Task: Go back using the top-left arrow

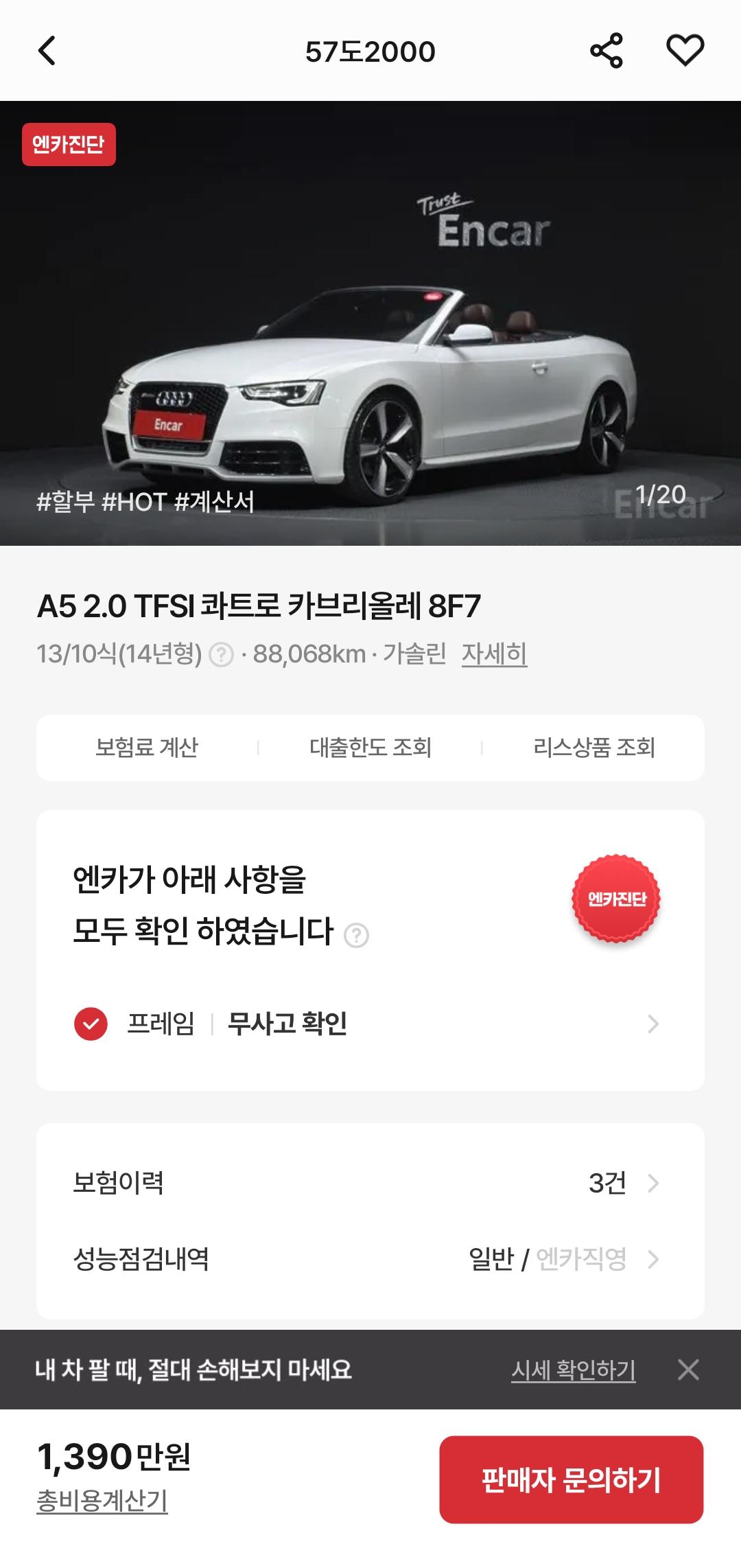Action: coord(47,51)
